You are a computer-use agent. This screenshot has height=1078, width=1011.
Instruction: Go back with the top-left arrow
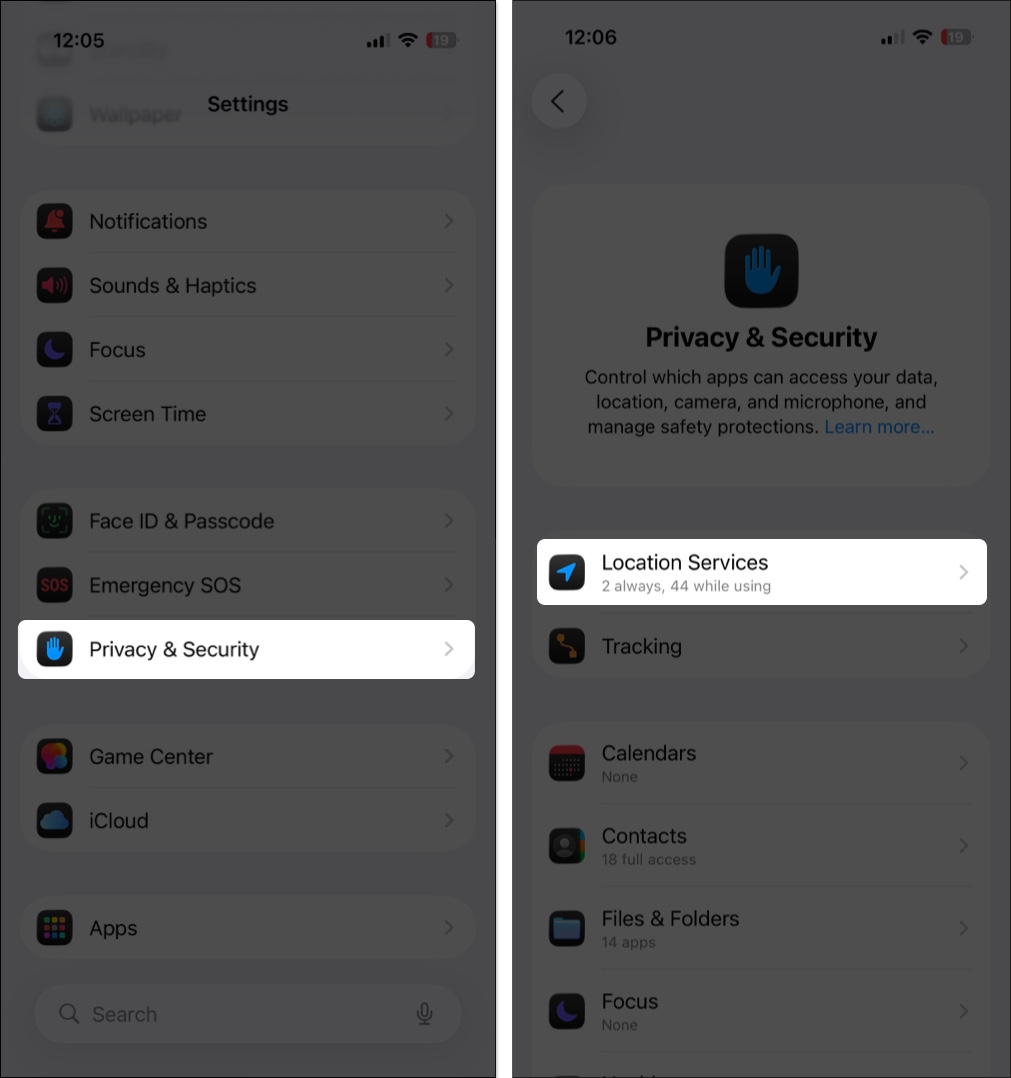pyautogui.click(x=559, y=101)
